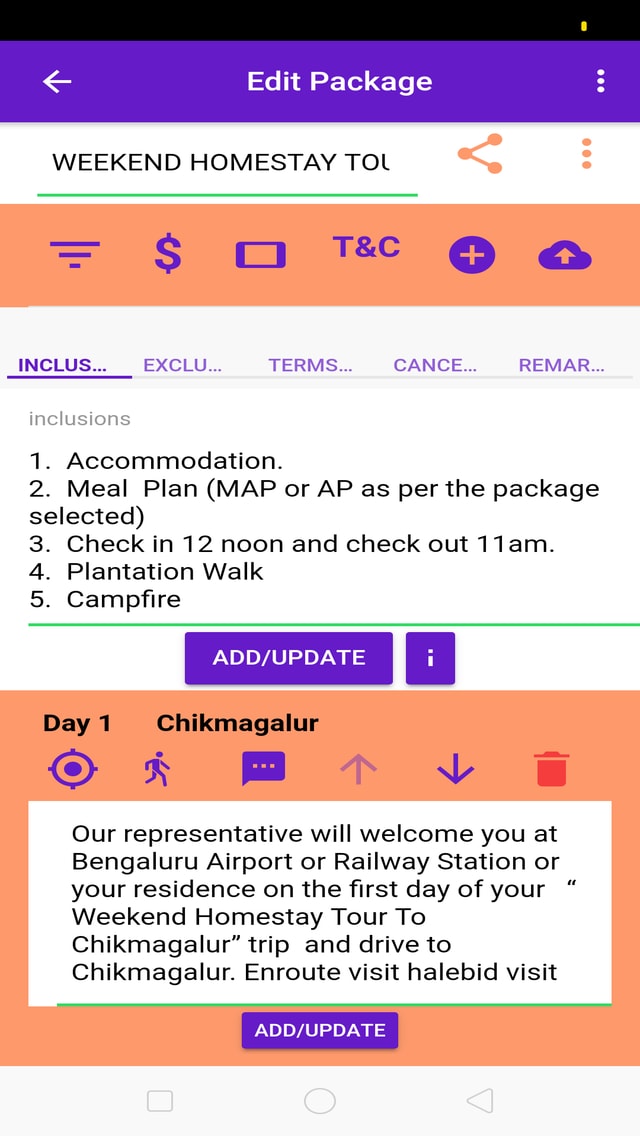This screenshot has width=640, height=1136.
Task: Delete Day 1 with the trash icon
Action: [552, 769]
